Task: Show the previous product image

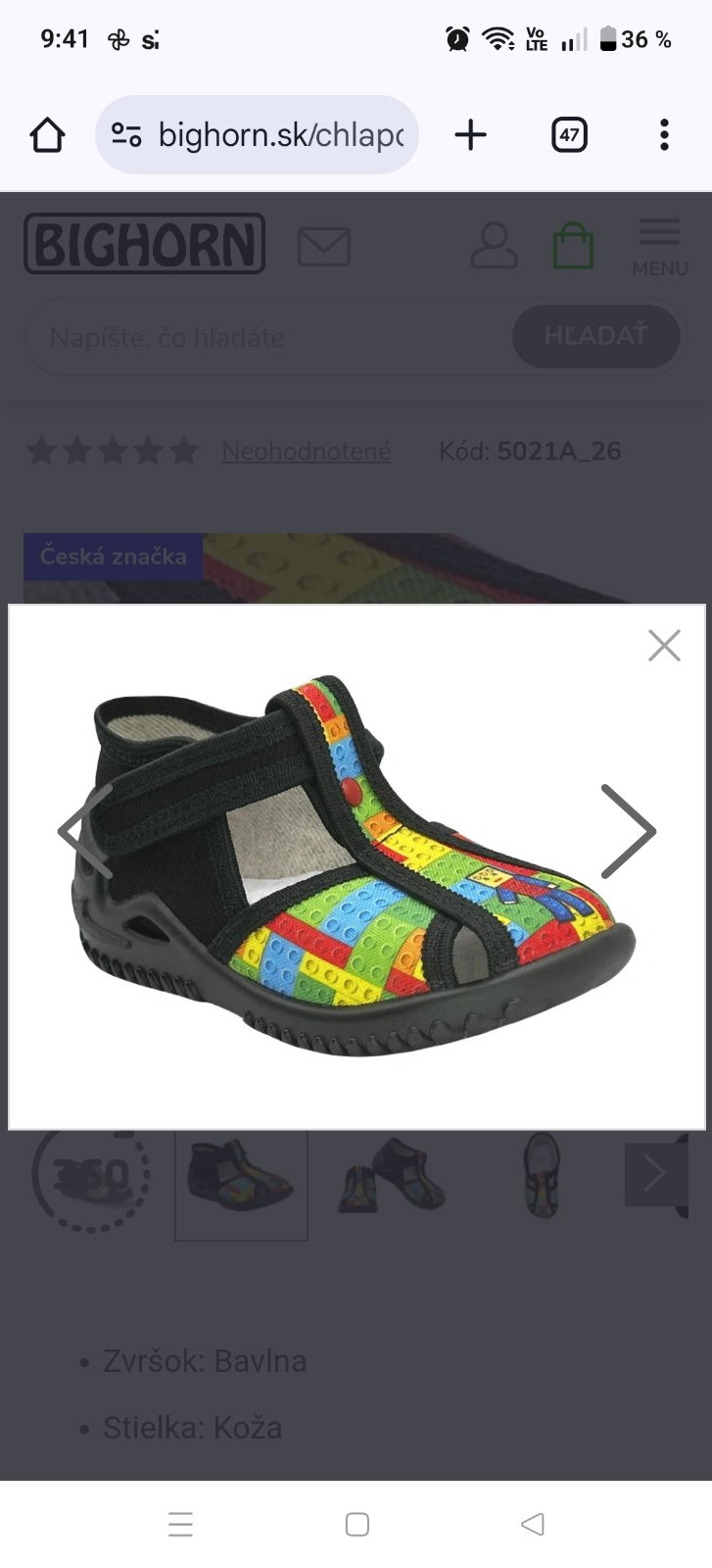Action: click(x=85, y=831)
